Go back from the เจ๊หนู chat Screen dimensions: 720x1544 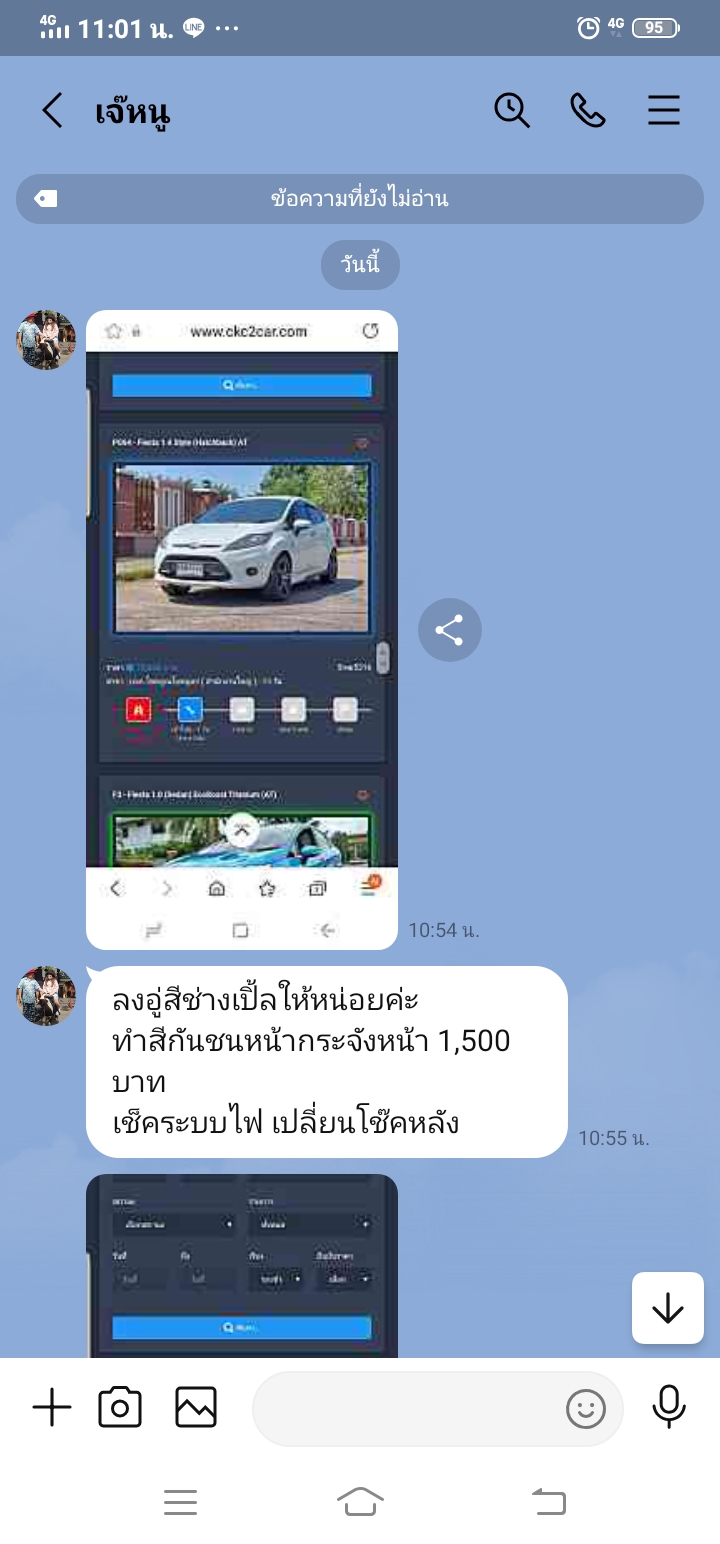click(x=52, y=110)
